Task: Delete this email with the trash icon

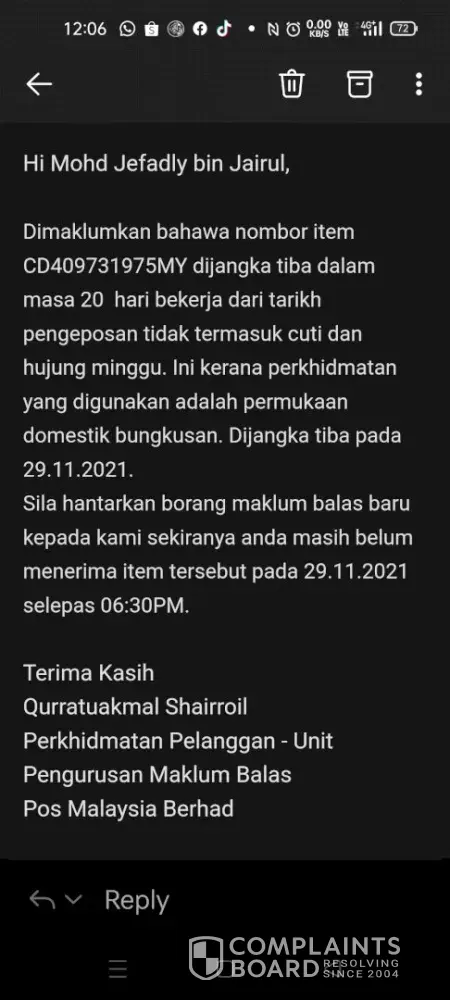Action: [x=292, y=84]
